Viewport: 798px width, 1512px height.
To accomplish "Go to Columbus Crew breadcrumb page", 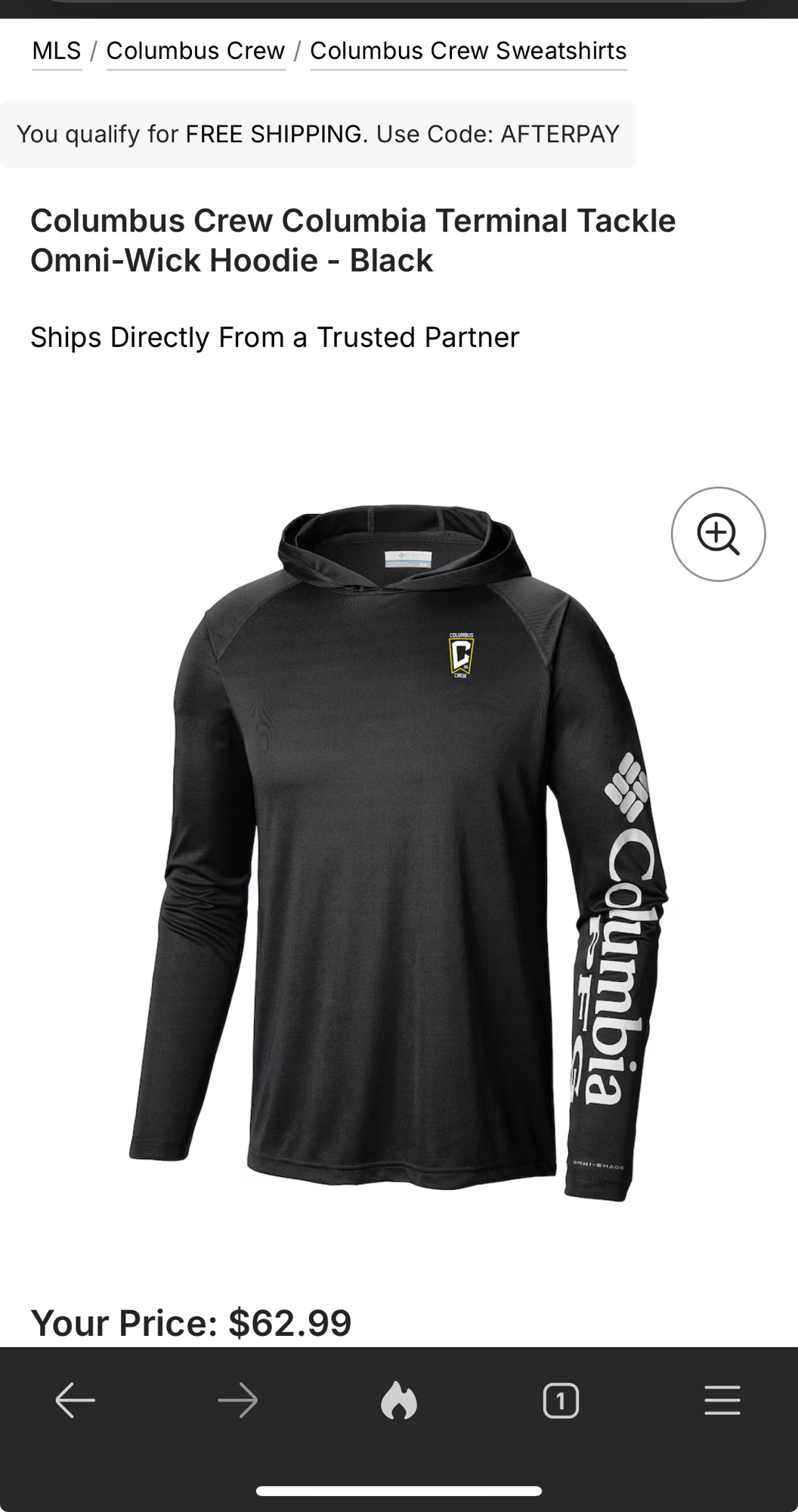I will [195, 51].
